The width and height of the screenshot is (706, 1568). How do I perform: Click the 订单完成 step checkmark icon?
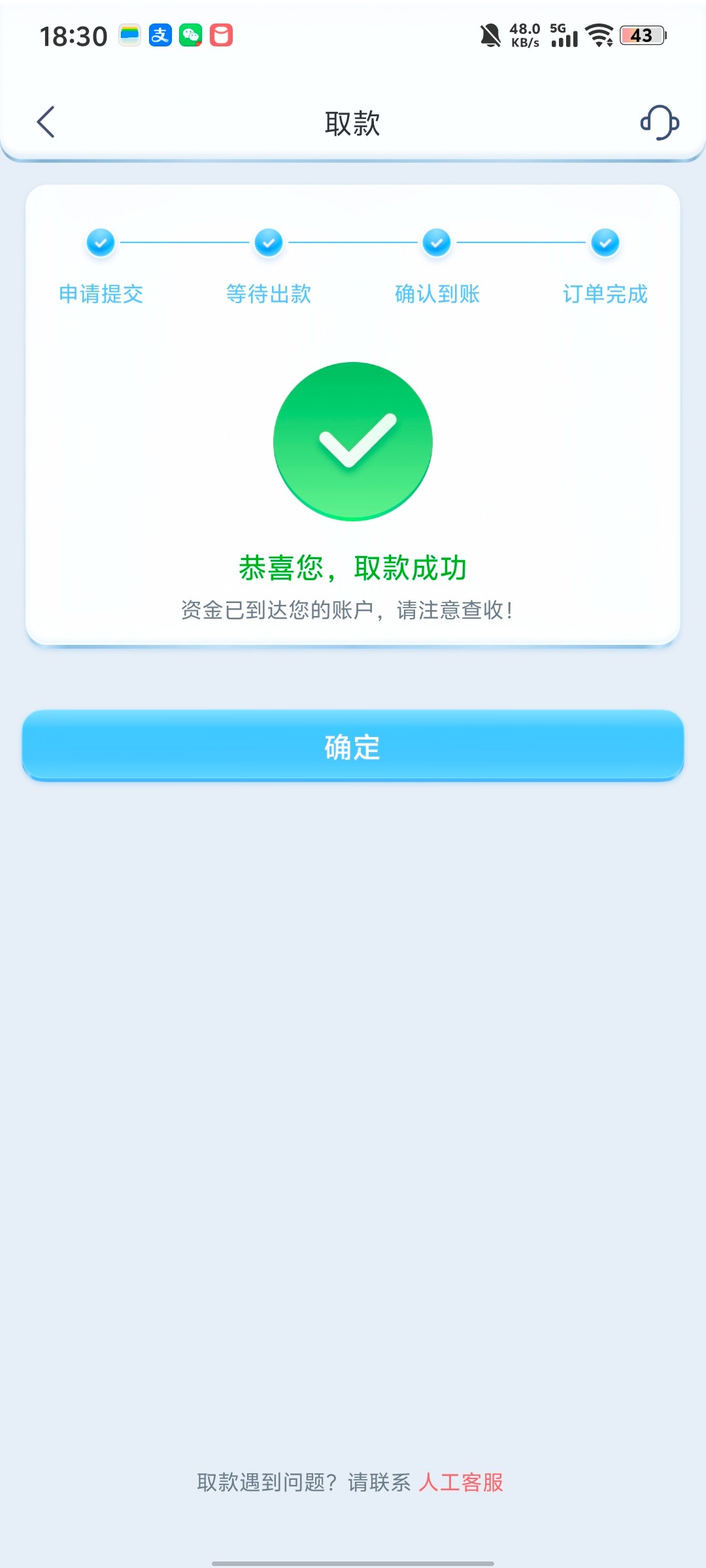605,242
